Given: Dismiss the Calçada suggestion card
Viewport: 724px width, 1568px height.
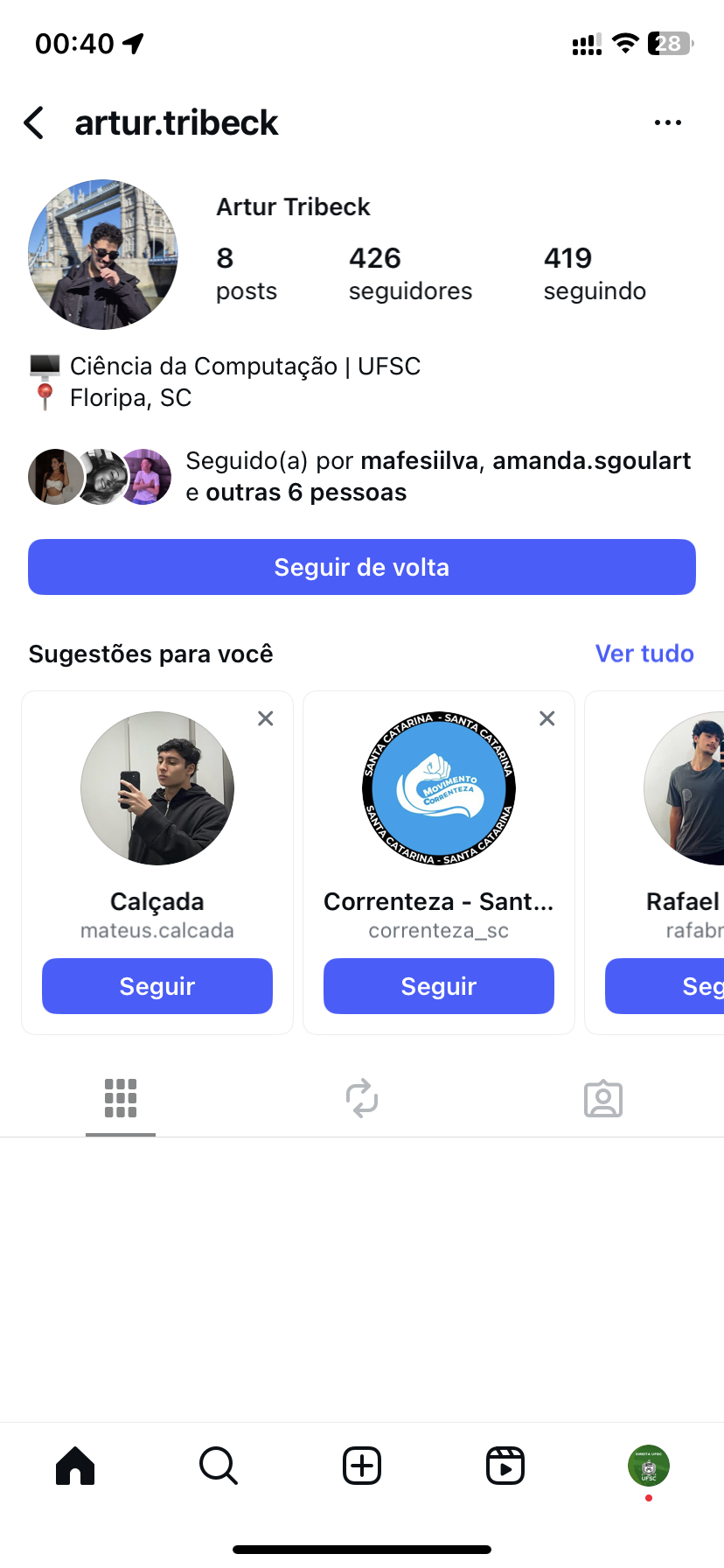Looking at the screenshot, I should pos(266,718).
